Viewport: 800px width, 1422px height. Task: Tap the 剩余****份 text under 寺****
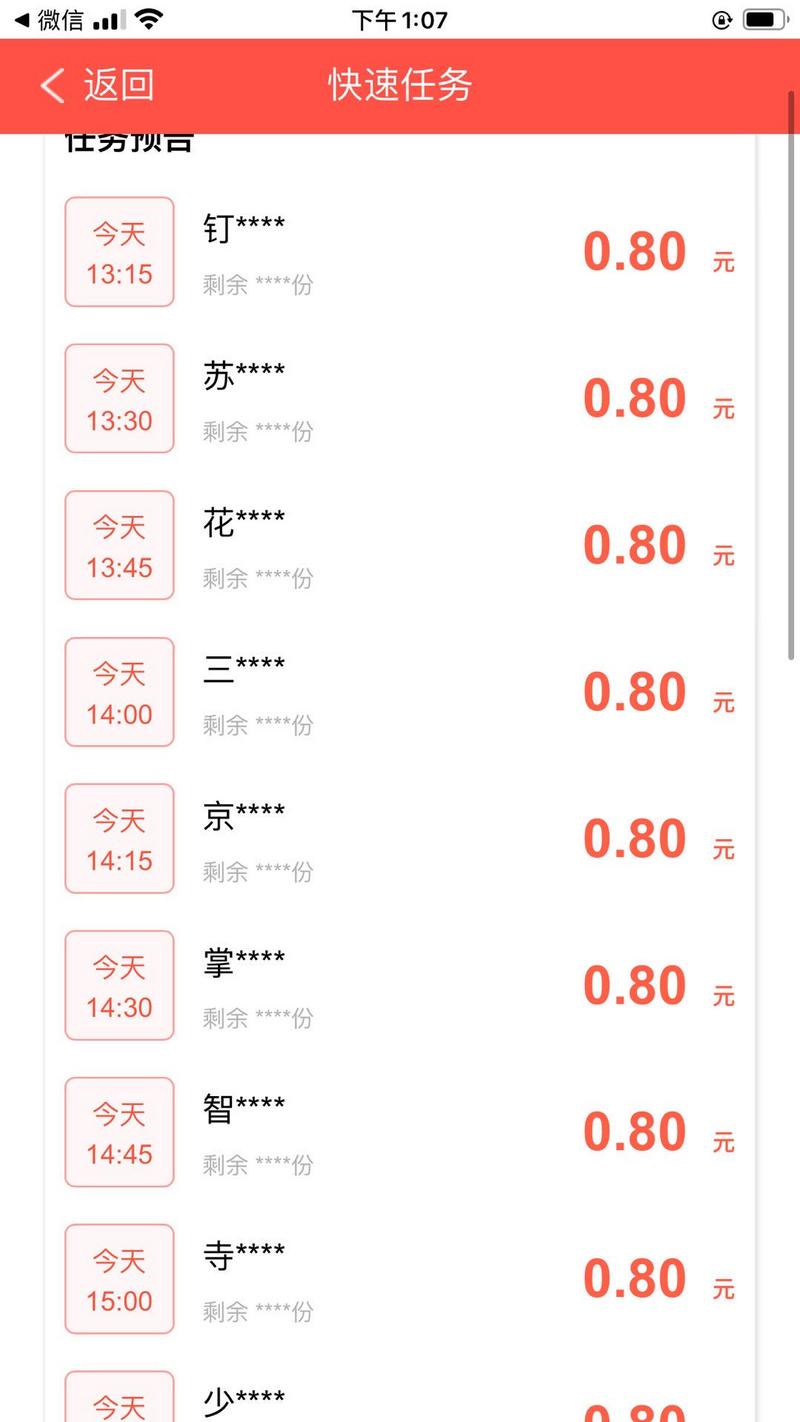pyautogui.click(x=258, y=1312)
